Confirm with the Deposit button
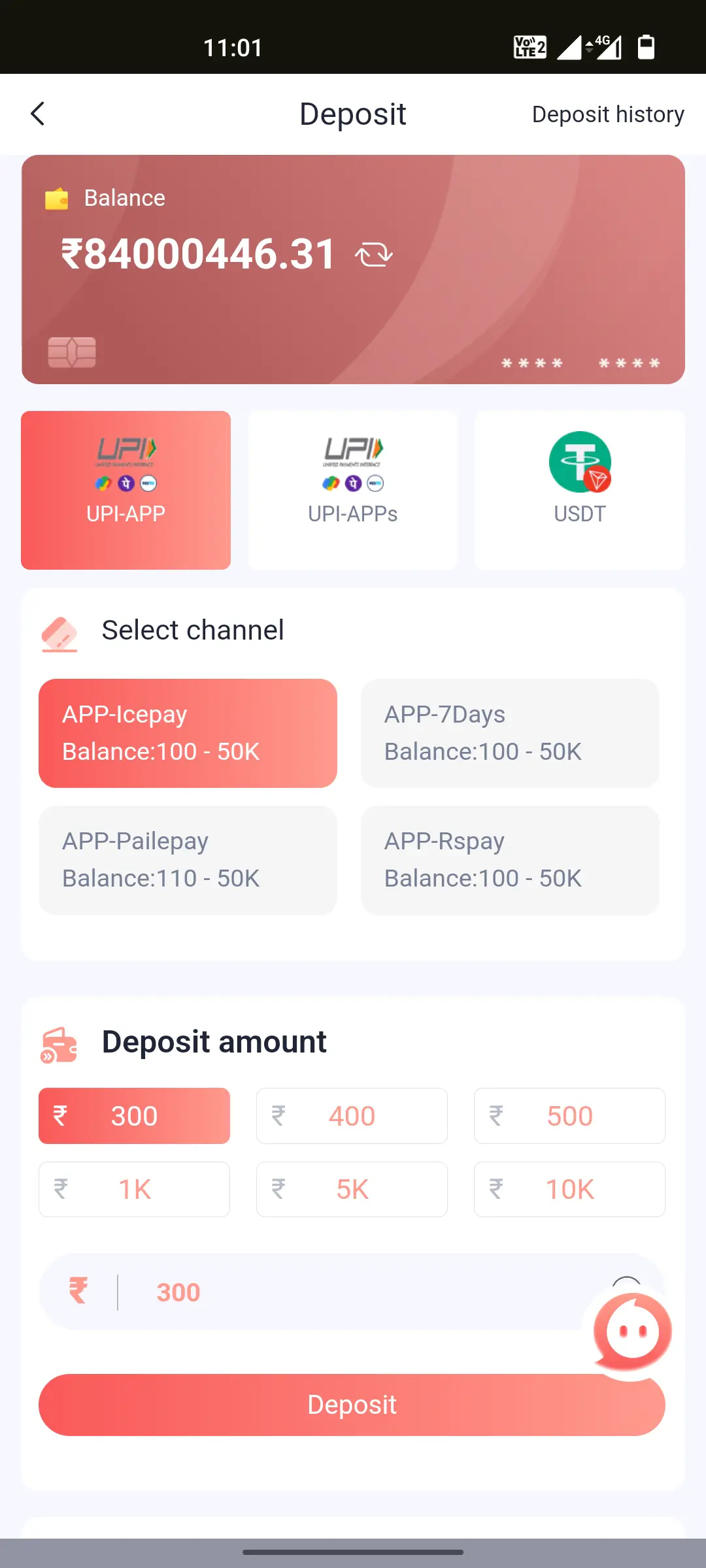 click(327, 1405)
